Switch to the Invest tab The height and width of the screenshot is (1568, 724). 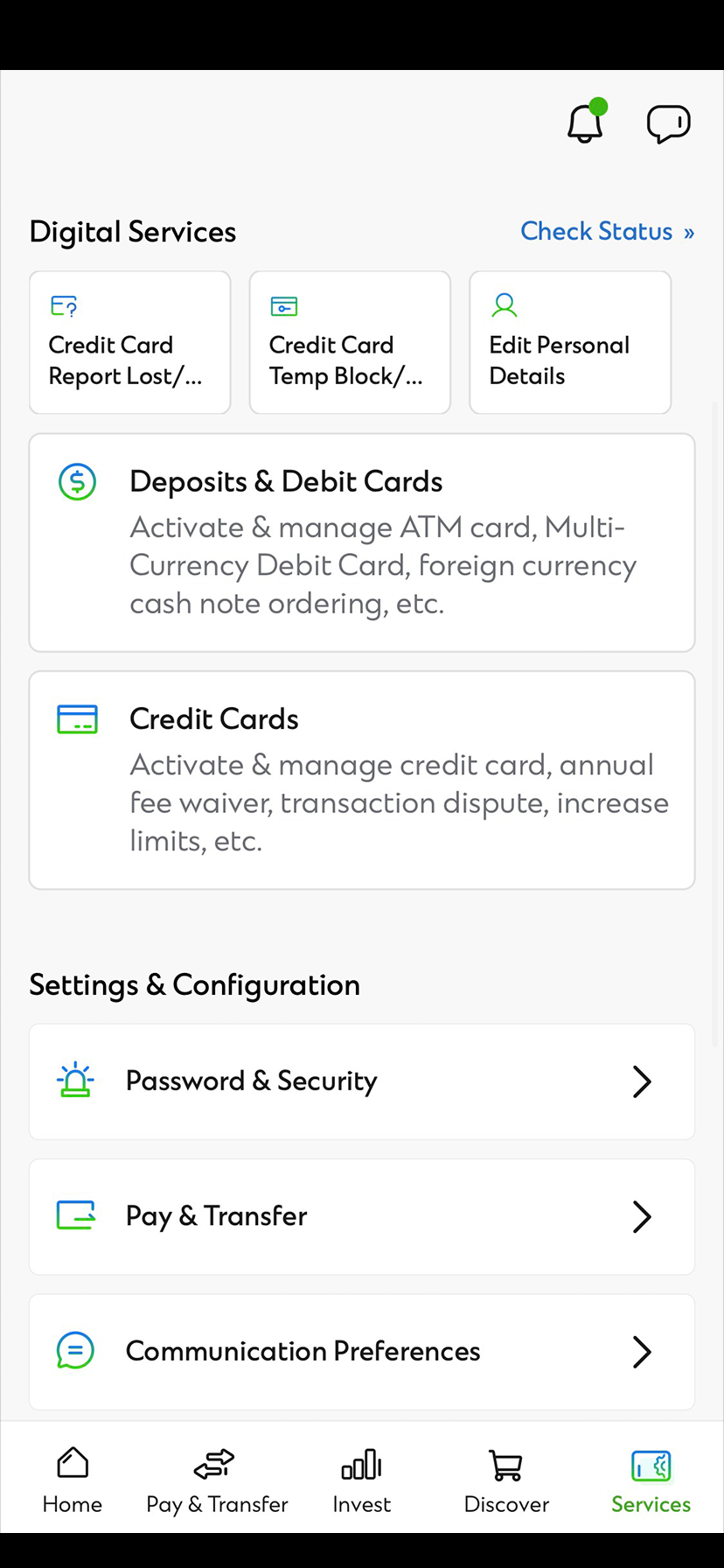pos(362,1480)
